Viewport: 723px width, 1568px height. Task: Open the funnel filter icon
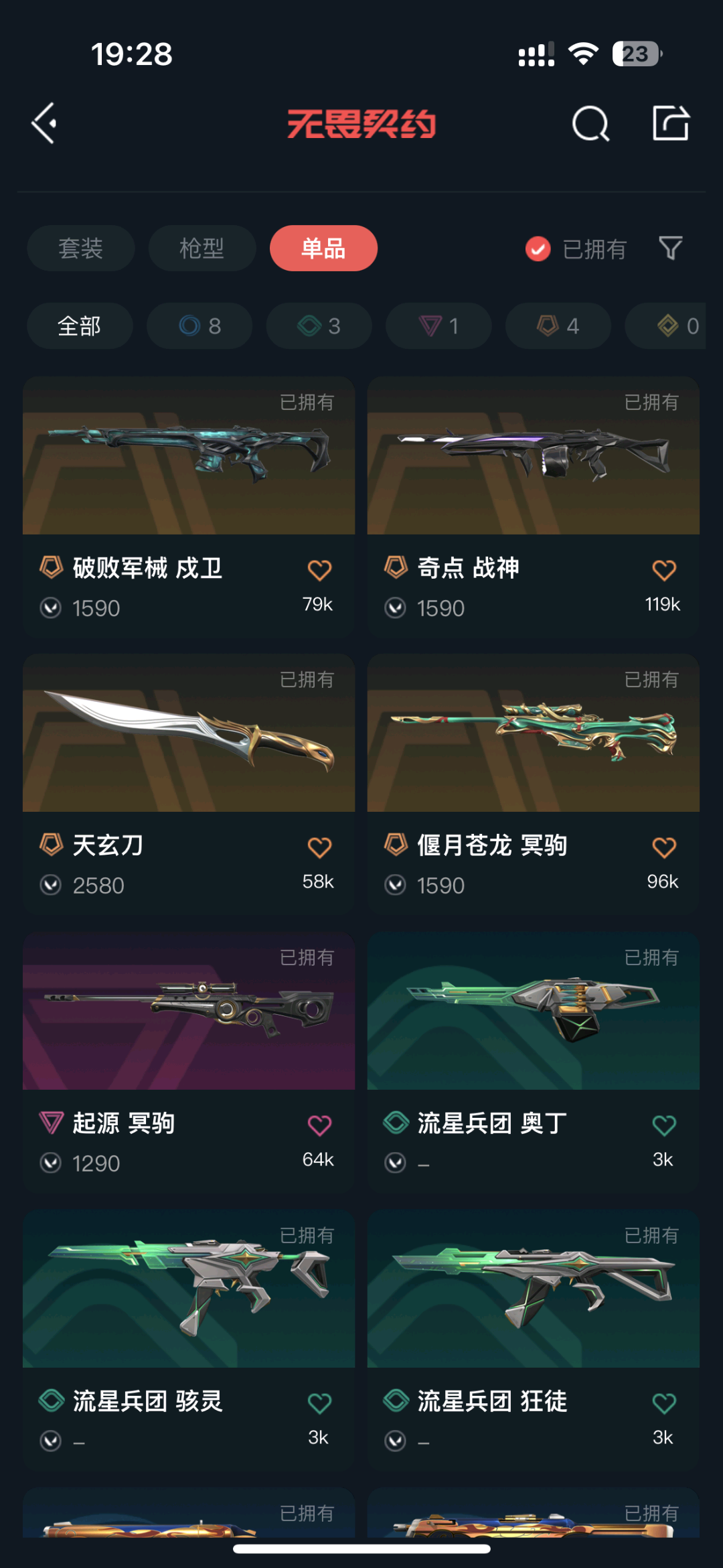pyautogui.click(x=670, y=248)
